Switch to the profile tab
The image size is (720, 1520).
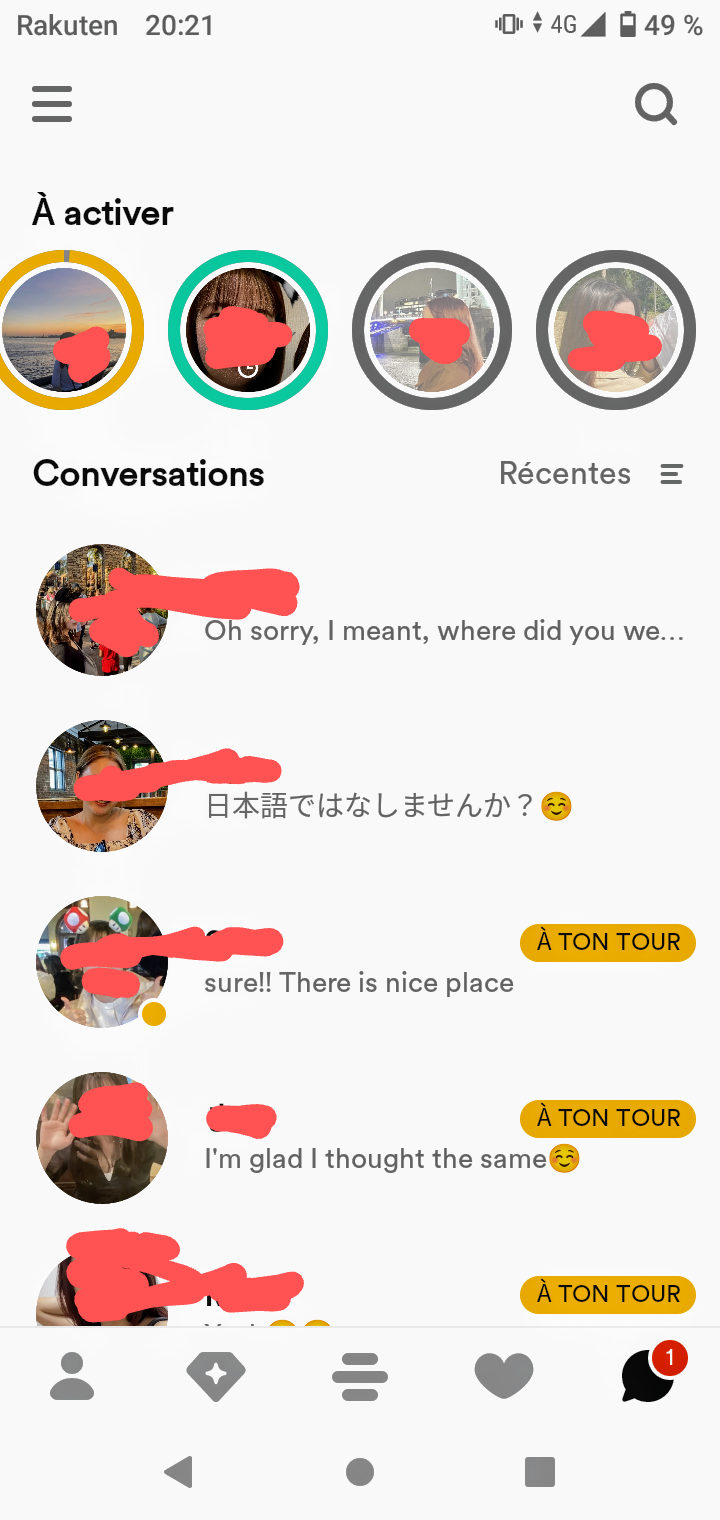click(72, 1376)
